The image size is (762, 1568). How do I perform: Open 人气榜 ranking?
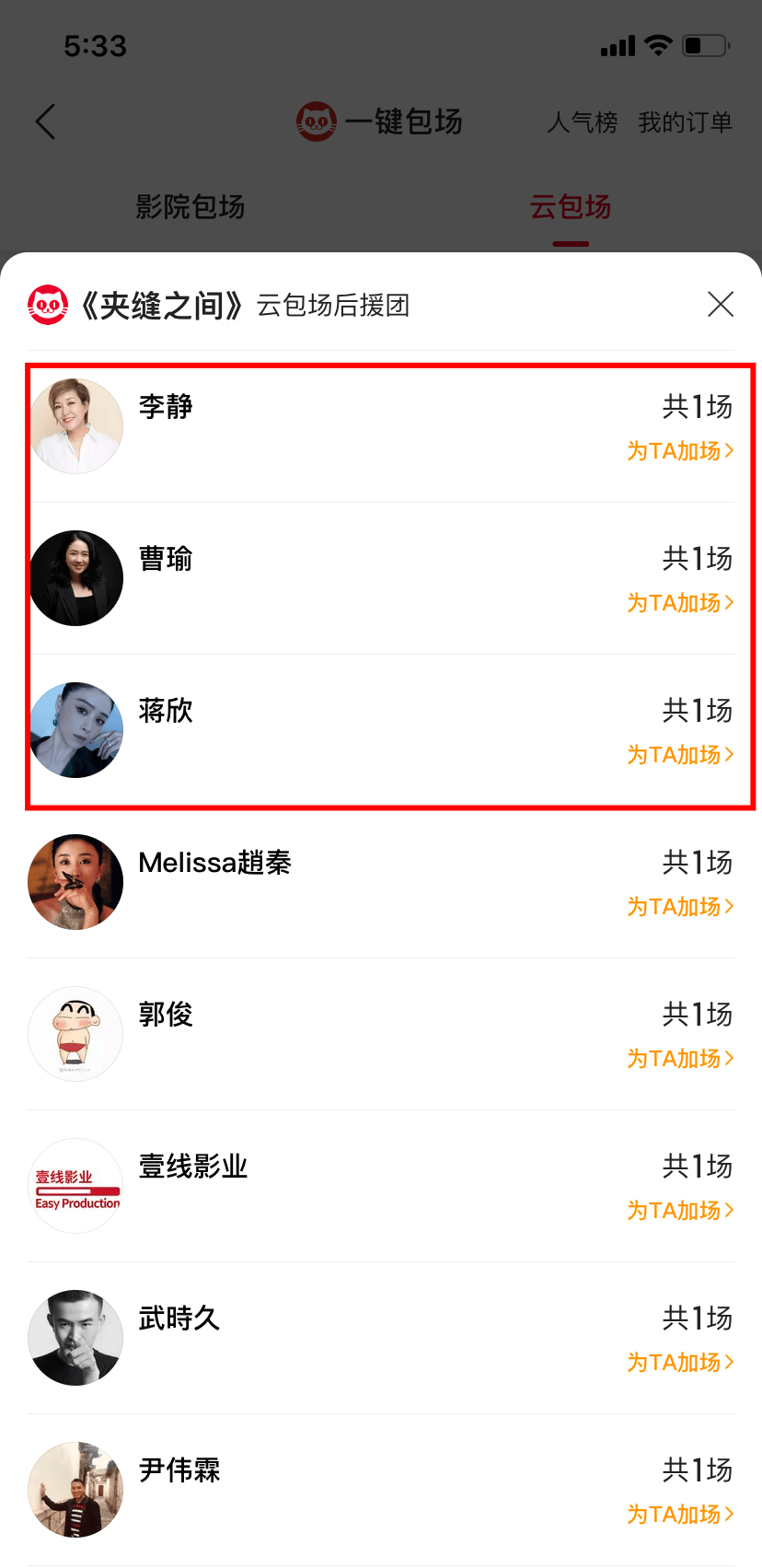pos(582,122)
